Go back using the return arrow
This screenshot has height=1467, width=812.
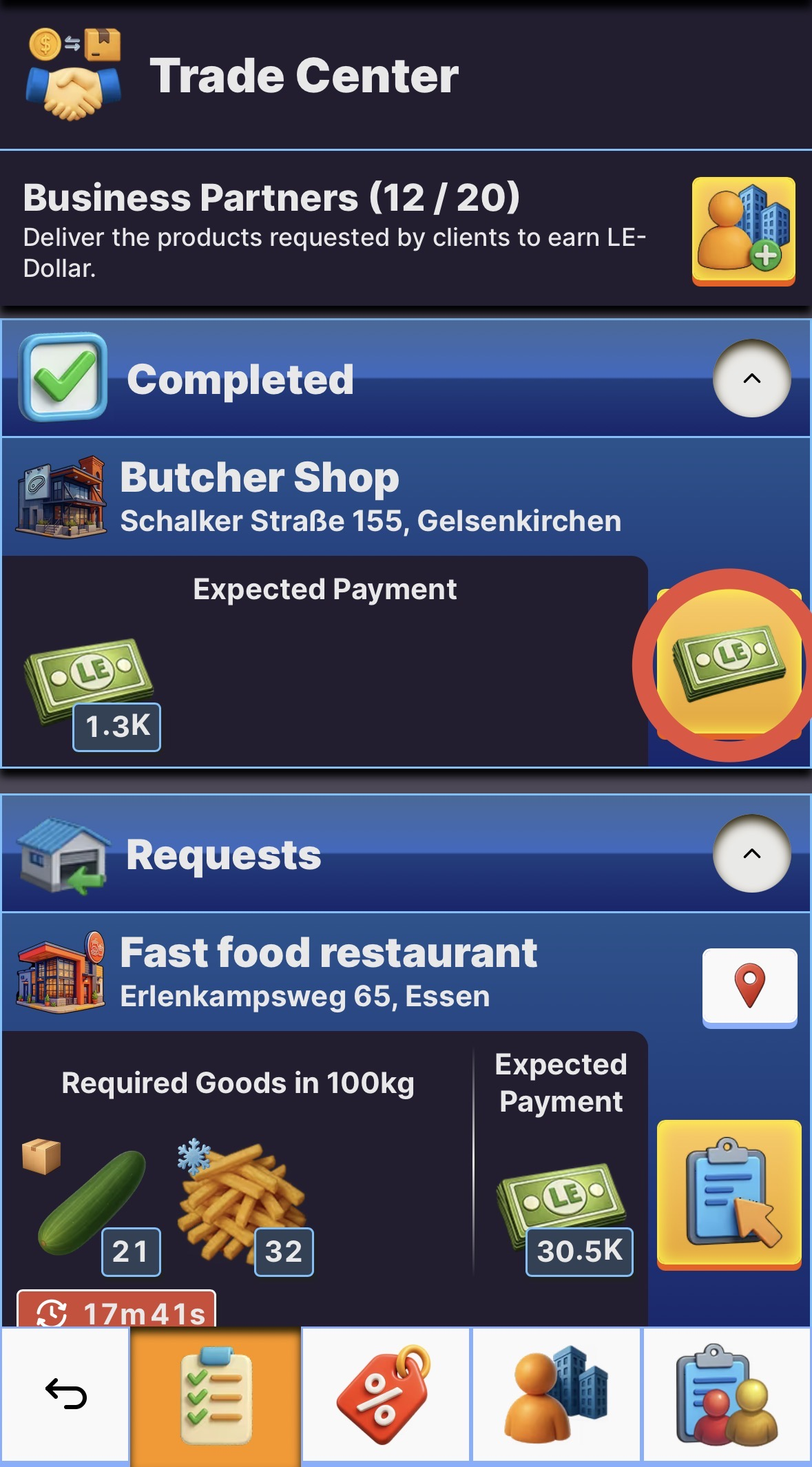pyautogui.click(x=65, y=1394)
